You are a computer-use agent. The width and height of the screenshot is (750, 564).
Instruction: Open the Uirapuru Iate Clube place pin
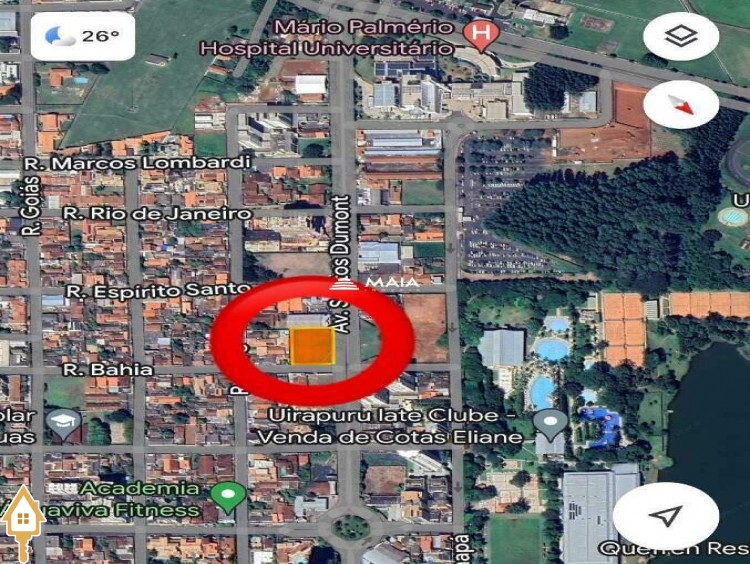pyautogui.click(x=550, y=424)
